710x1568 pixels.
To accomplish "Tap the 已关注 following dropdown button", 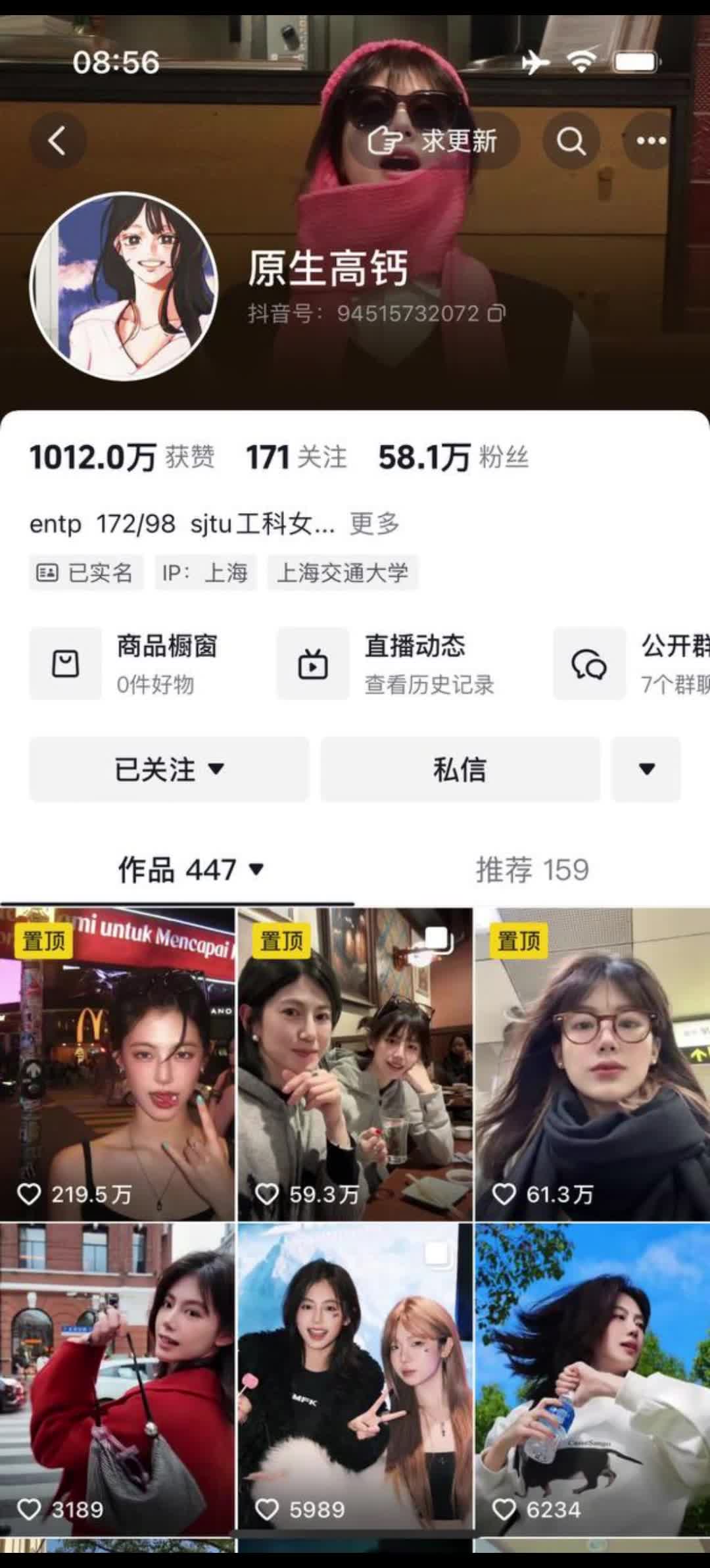I will pos(169,769).
